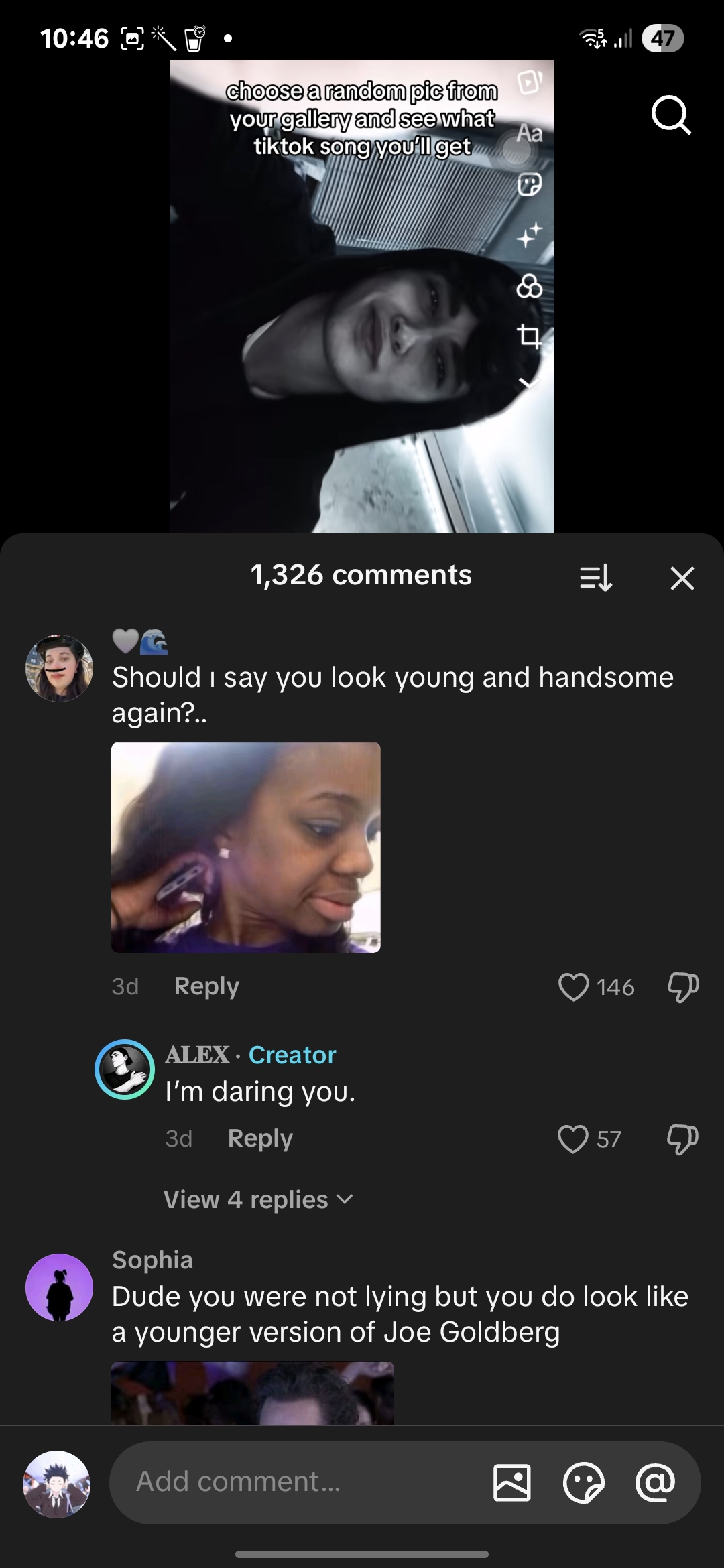The image size is (724, 1568).
Task: Open Sophia's profile avatar
Action: click(59, 1287)
